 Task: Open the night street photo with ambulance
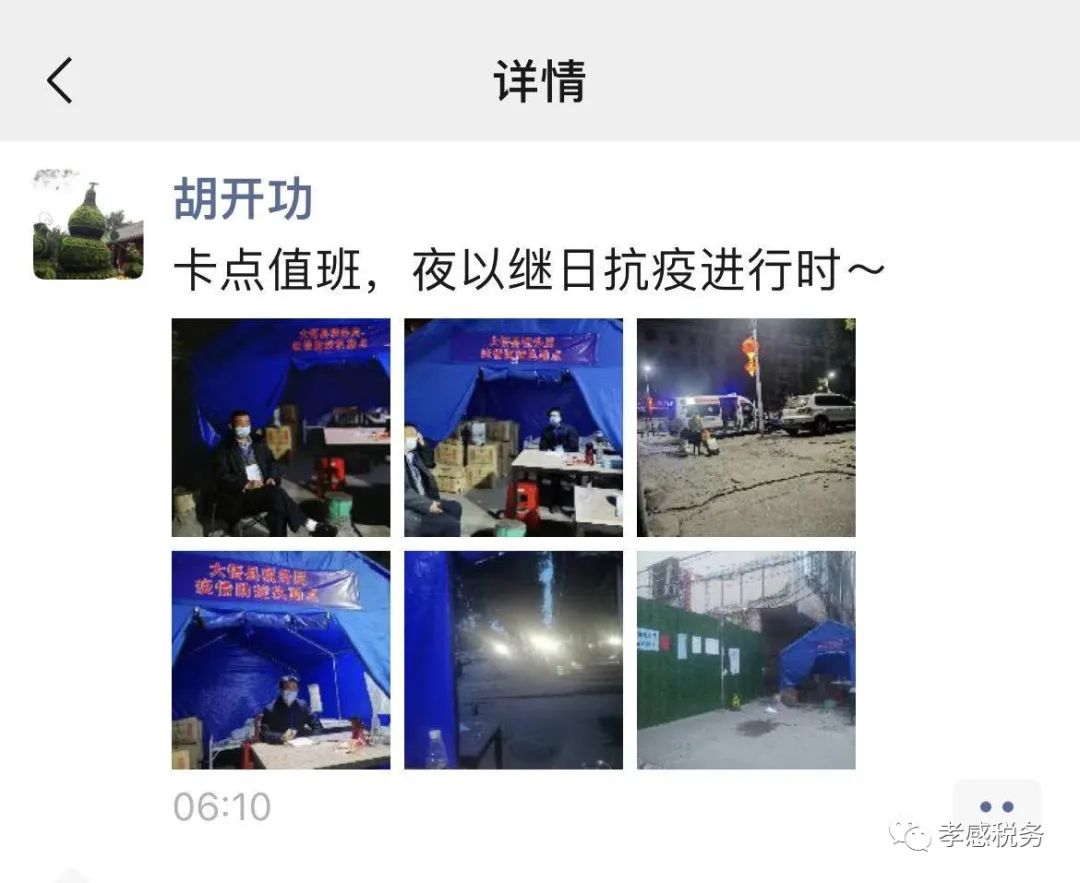click(x=746, y=427)
